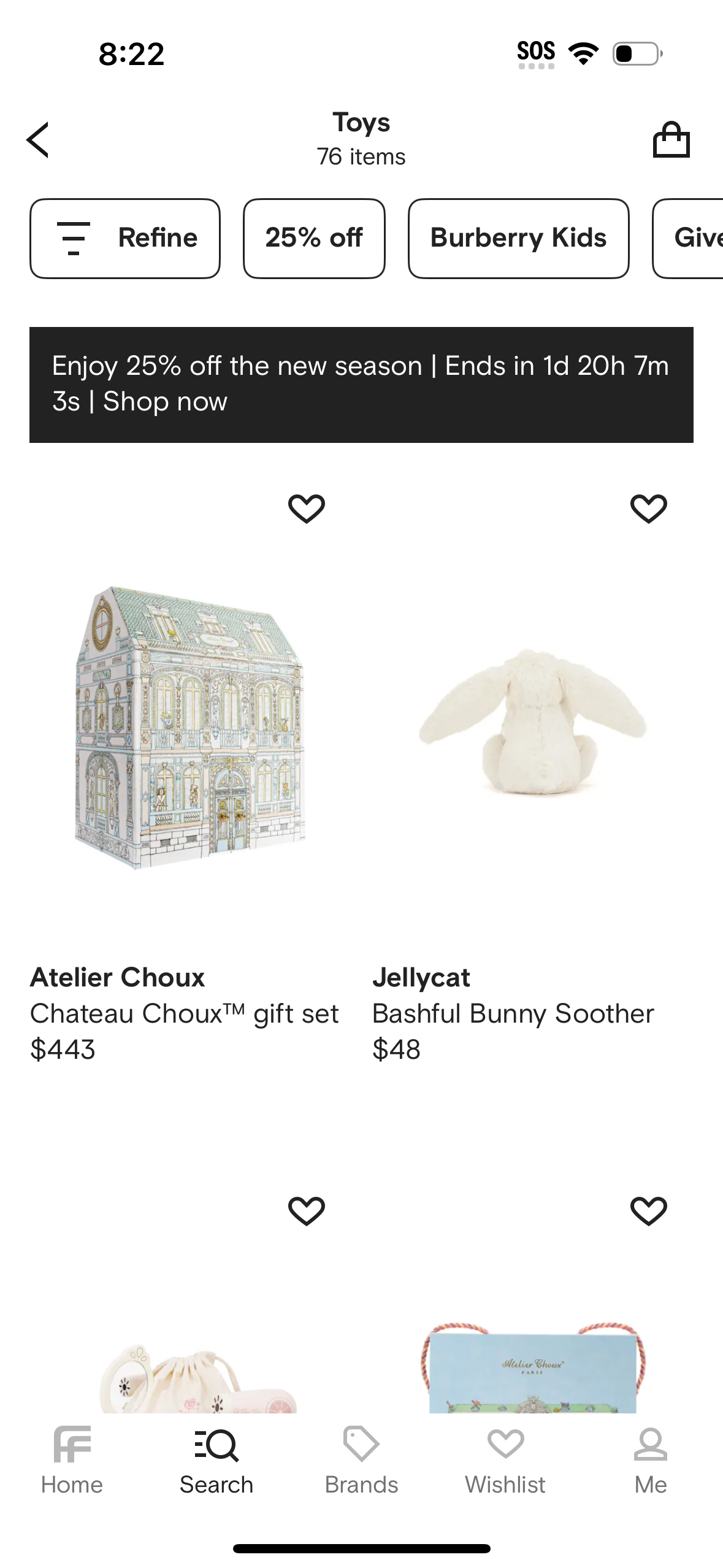Switch to the Me tab
This screenshot has height=1568, width=723.
coord(650,1461)
